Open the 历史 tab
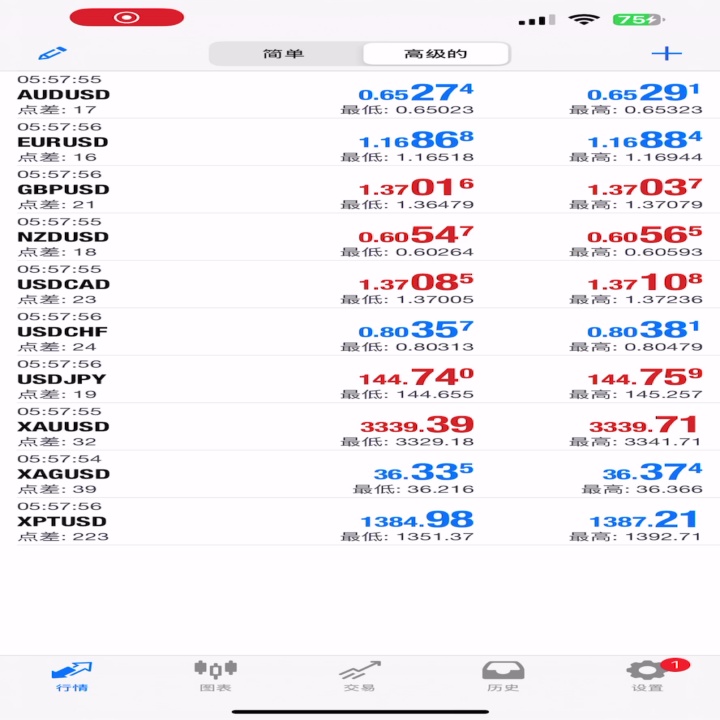 coord(503,676)
